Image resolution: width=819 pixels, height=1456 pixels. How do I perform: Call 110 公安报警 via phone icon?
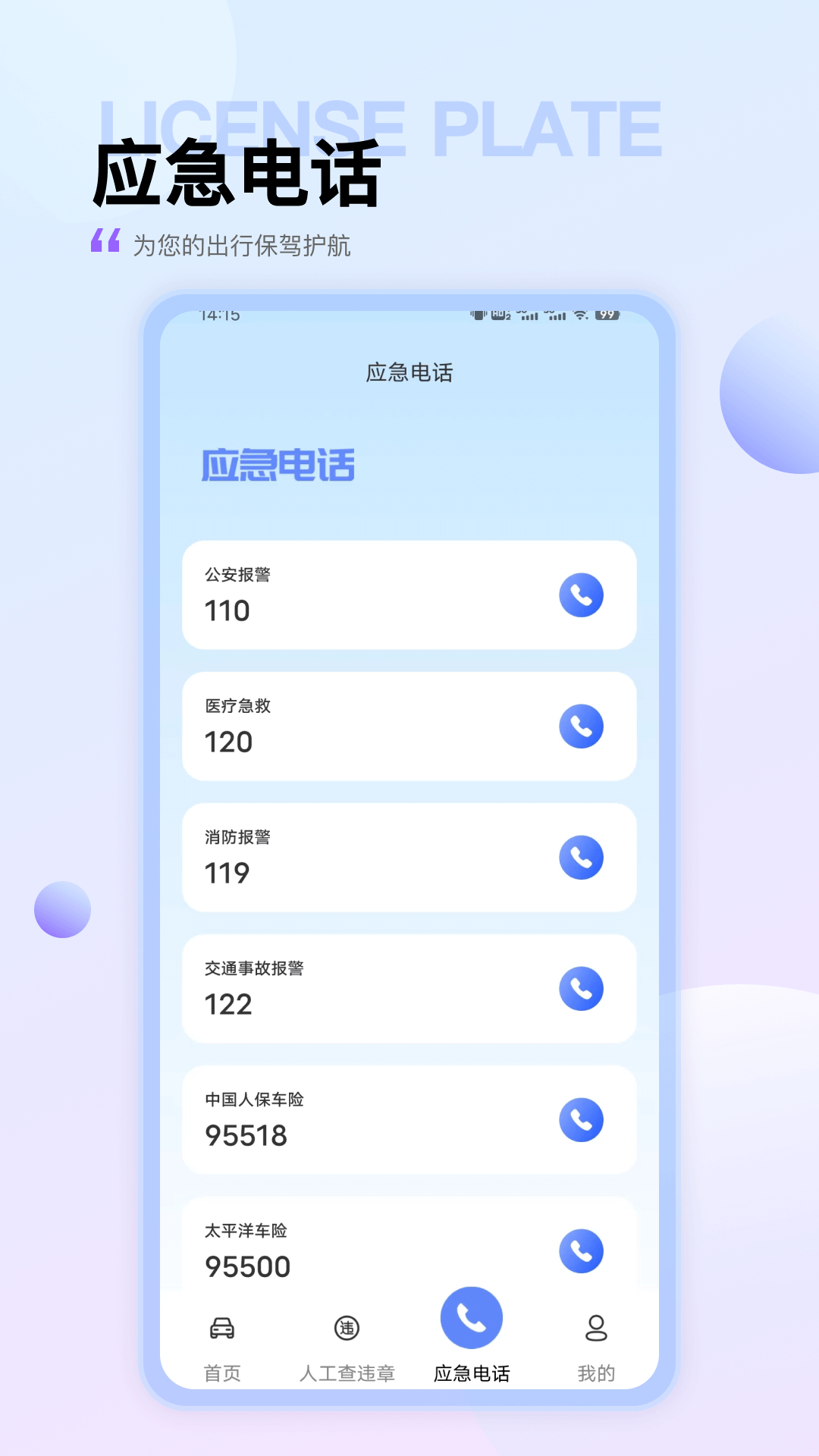click(581, 596)
